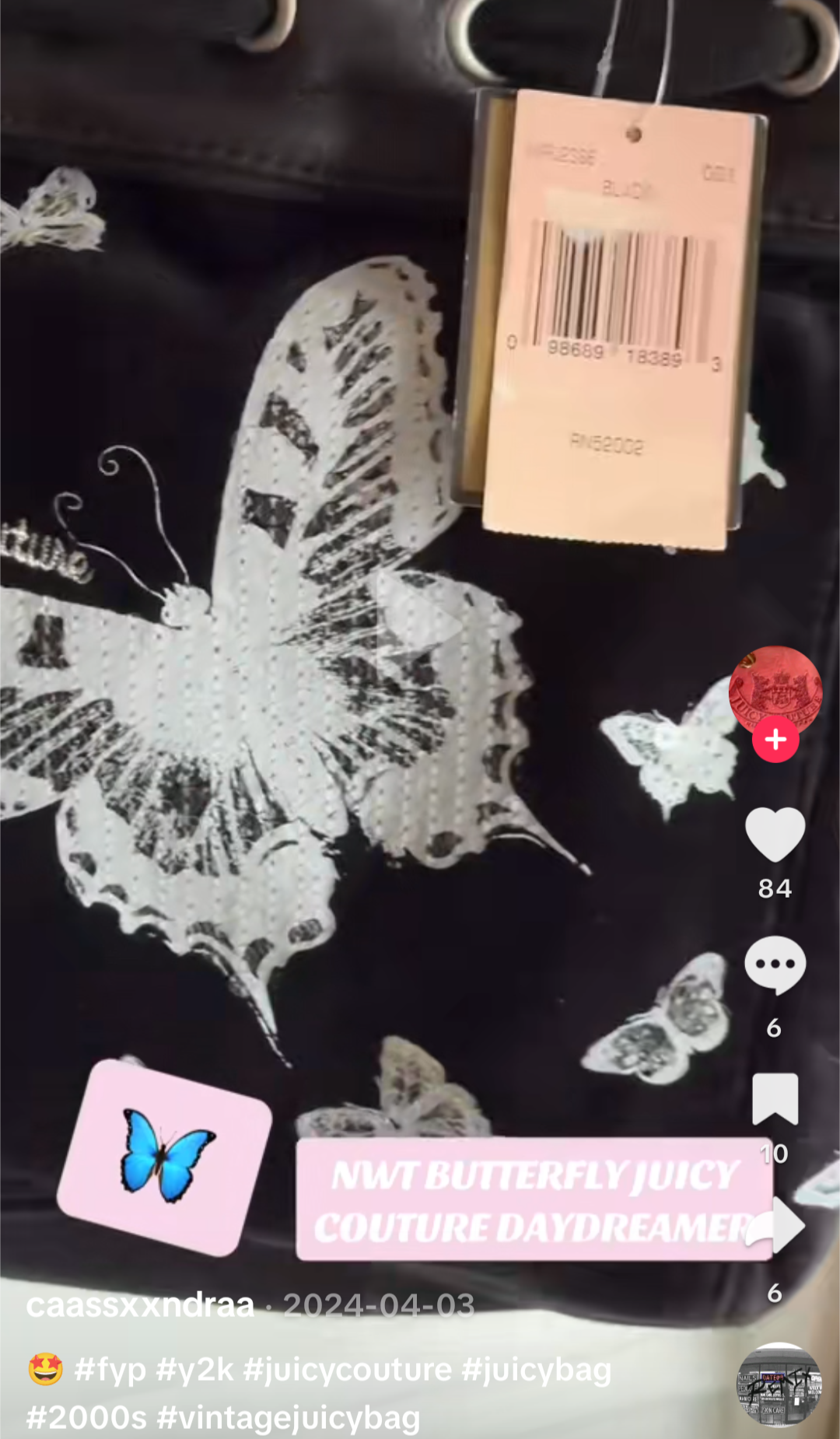Play the paused video
Viewport: 840px width, 1439px height.
418,620
